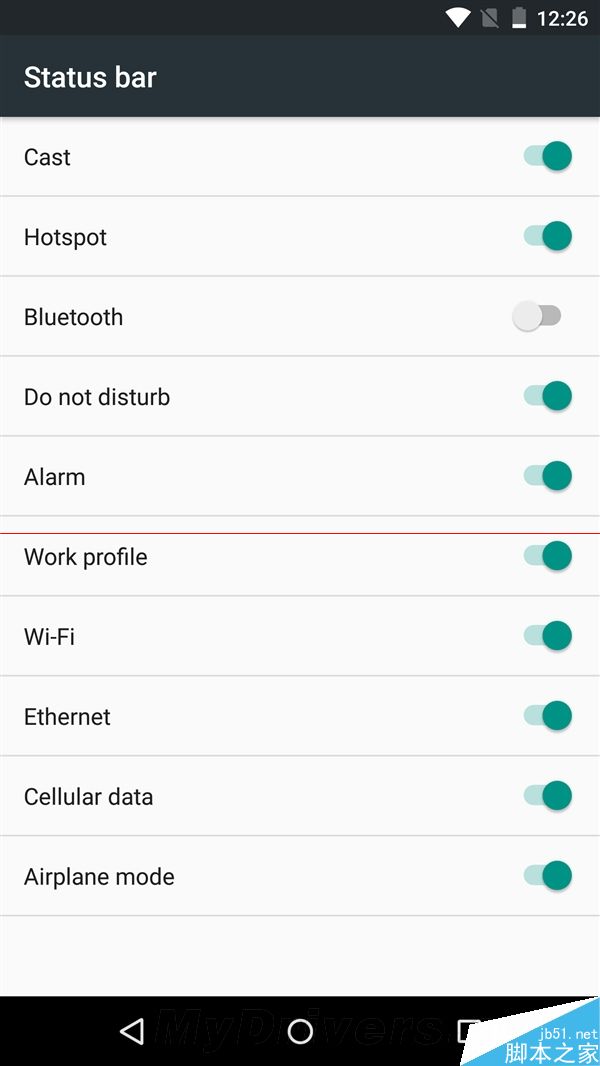This screenshot has width=600, height=1066.
Task: Turn off the Cast switch
Action: click(547, 156)
